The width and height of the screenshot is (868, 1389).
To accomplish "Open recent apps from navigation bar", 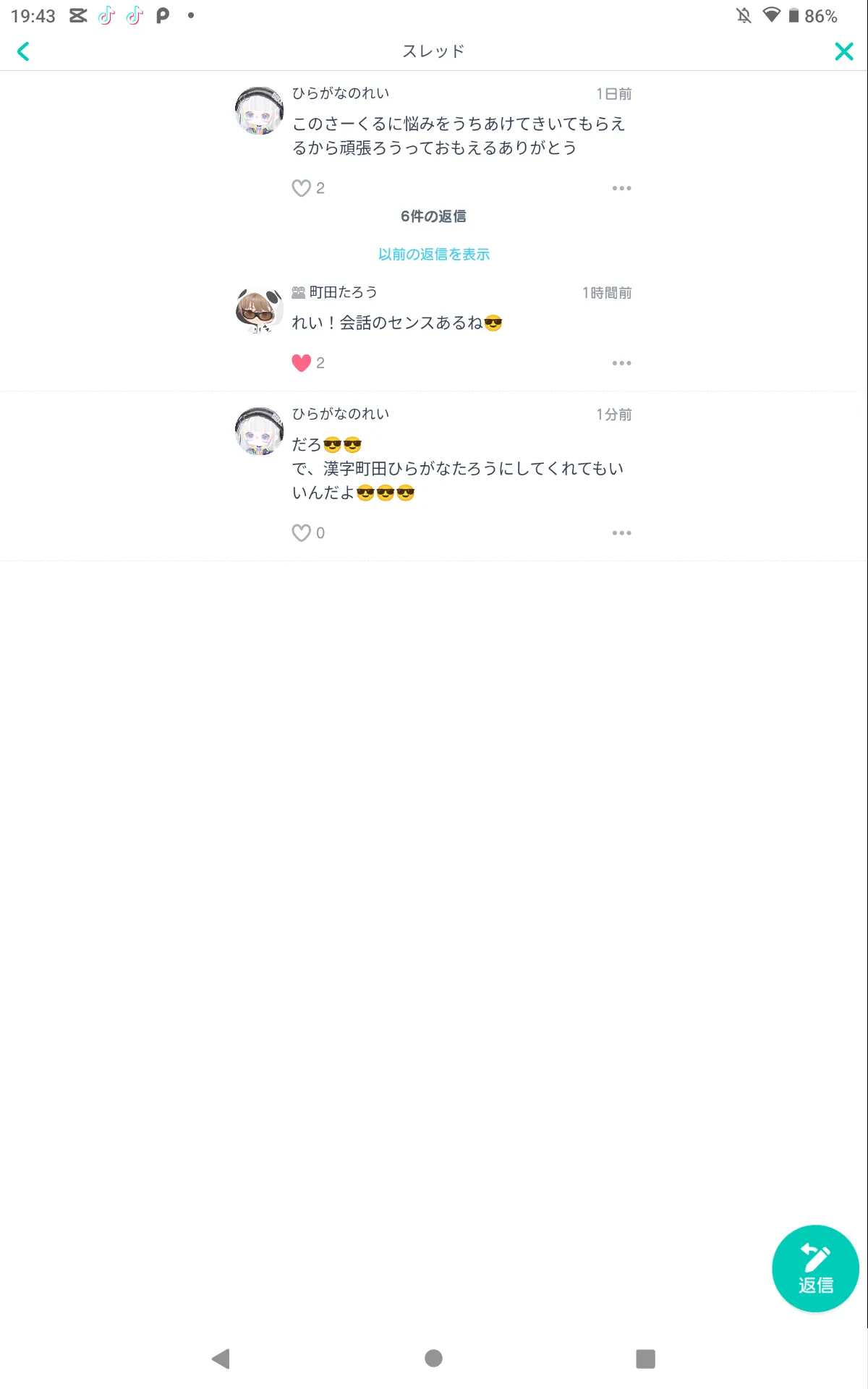I will point(645,1358).
